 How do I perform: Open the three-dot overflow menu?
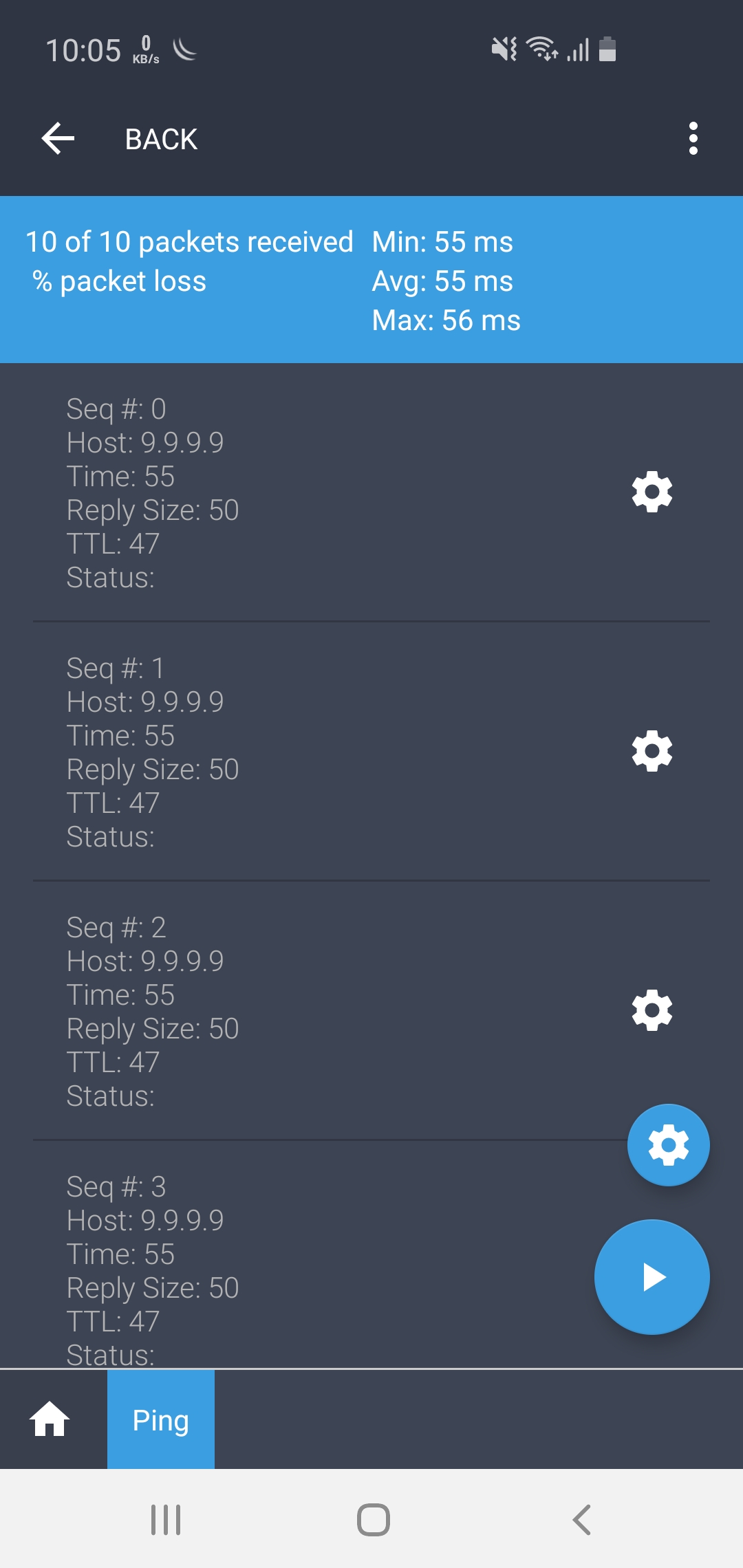(693, 139)
